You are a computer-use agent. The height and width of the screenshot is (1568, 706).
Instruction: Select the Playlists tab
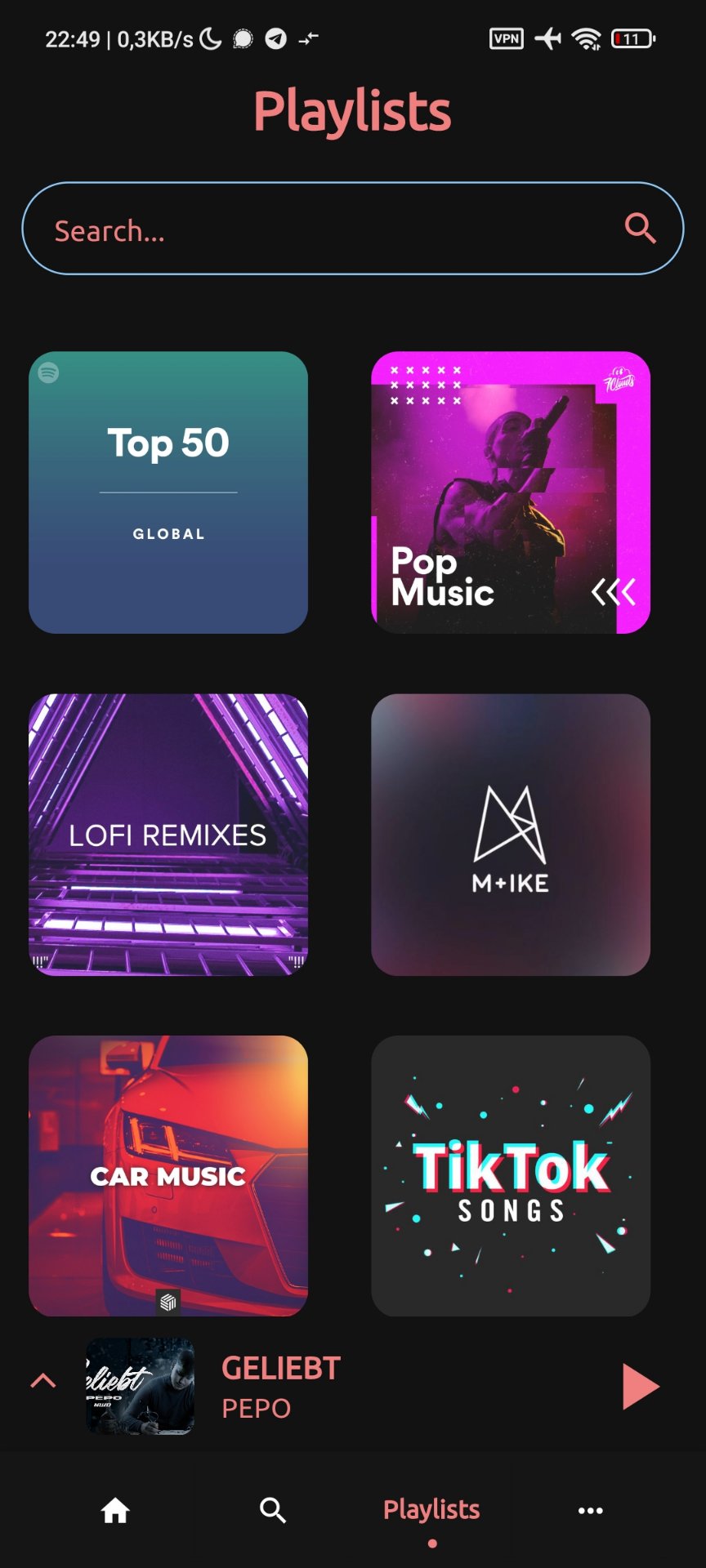(x=431, y=1511)
